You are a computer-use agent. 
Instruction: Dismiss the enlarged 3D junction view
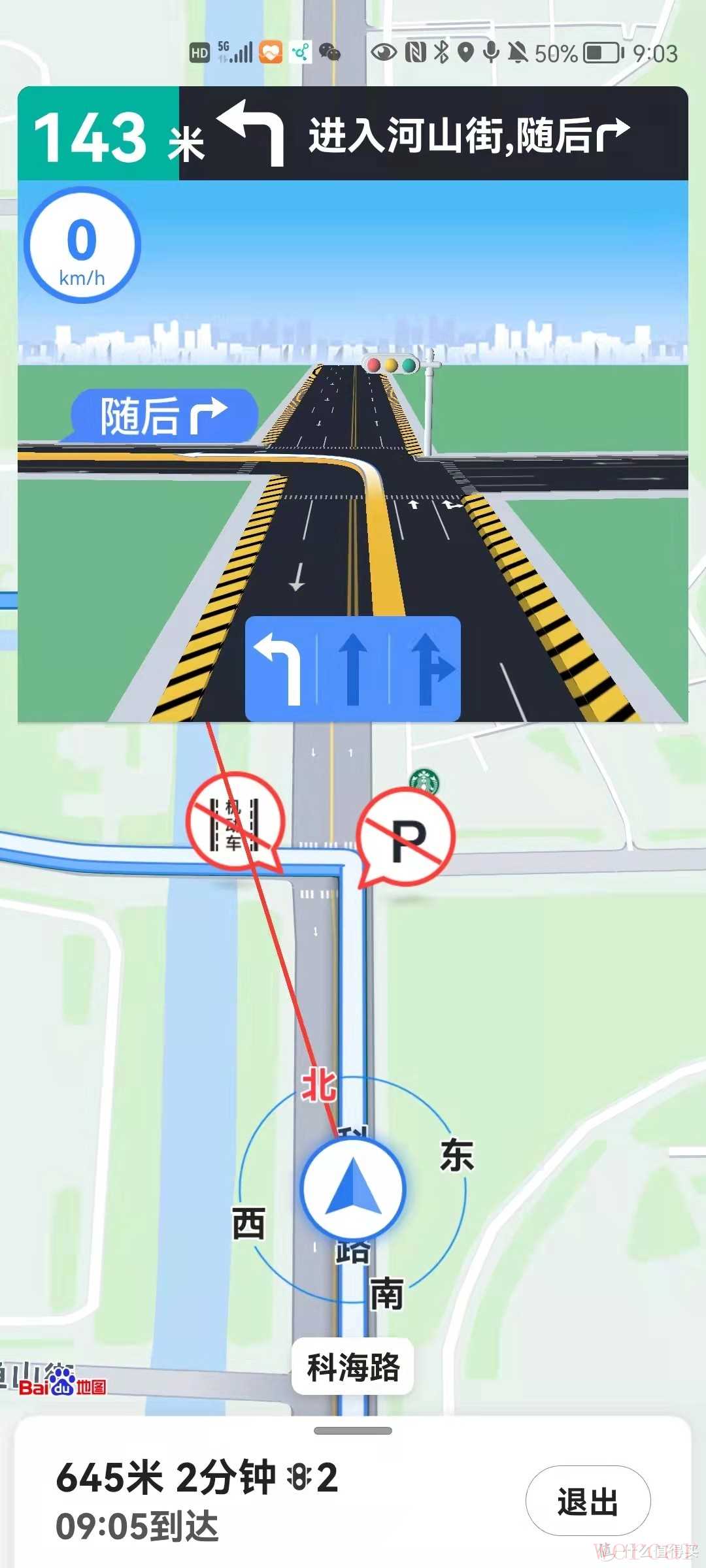(x=353, y=451)
